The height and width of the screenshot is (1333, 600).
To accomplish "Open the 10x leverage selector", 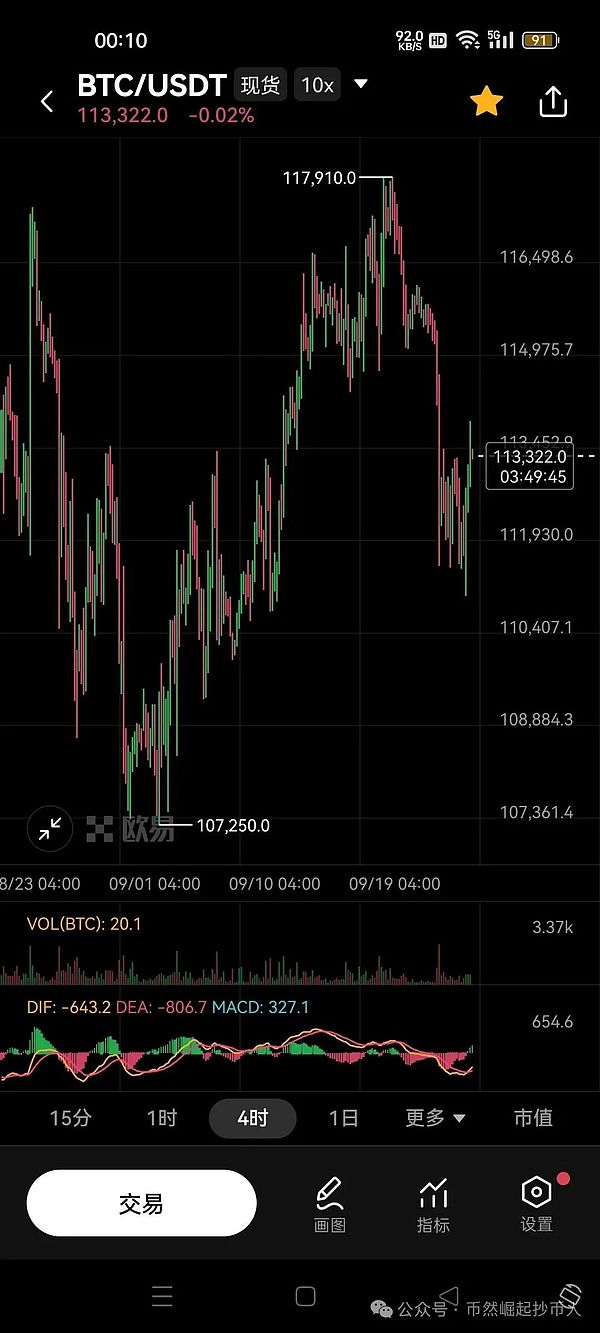I will click(317, 85).
